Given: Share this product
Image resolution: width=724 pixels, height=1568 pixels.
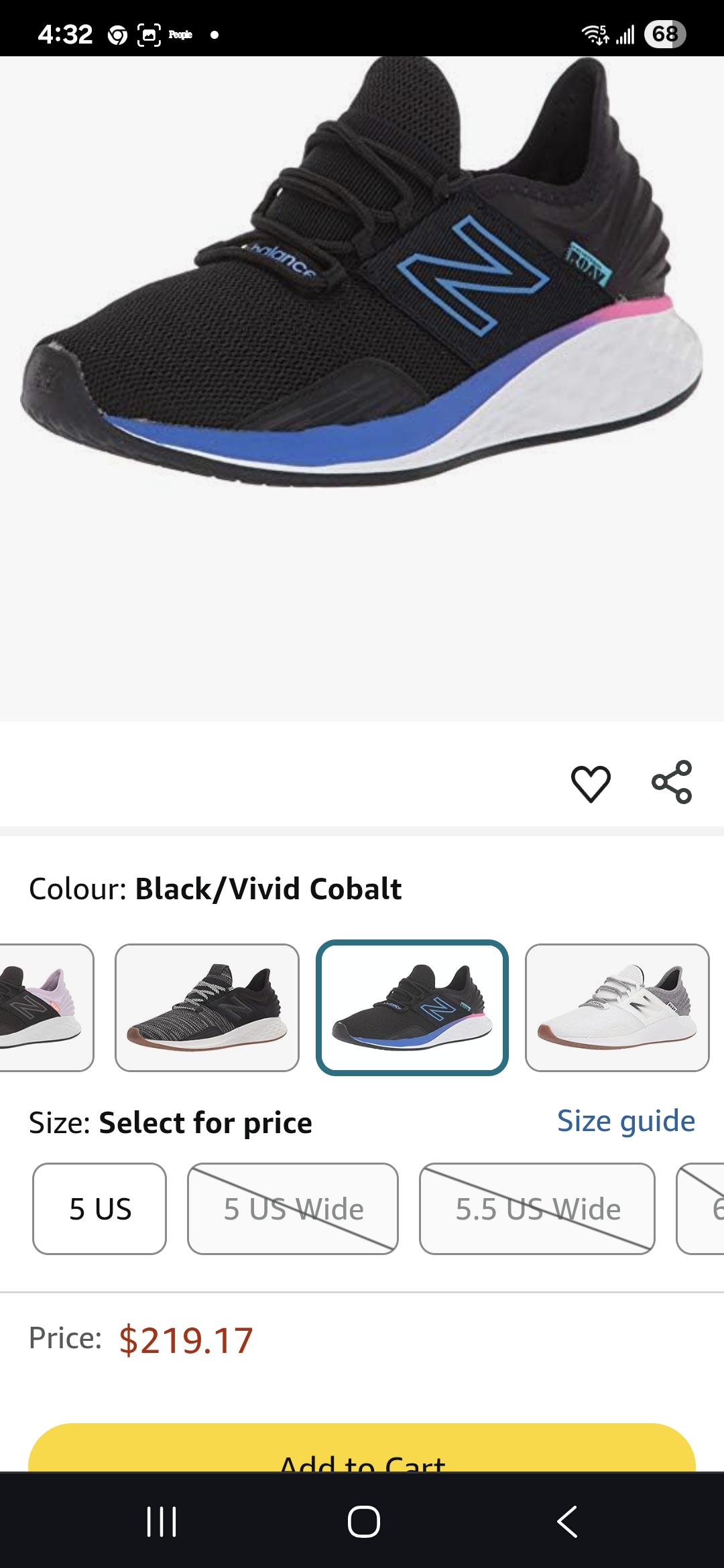Looking at the screenshot, I should [x=672, y=782].
